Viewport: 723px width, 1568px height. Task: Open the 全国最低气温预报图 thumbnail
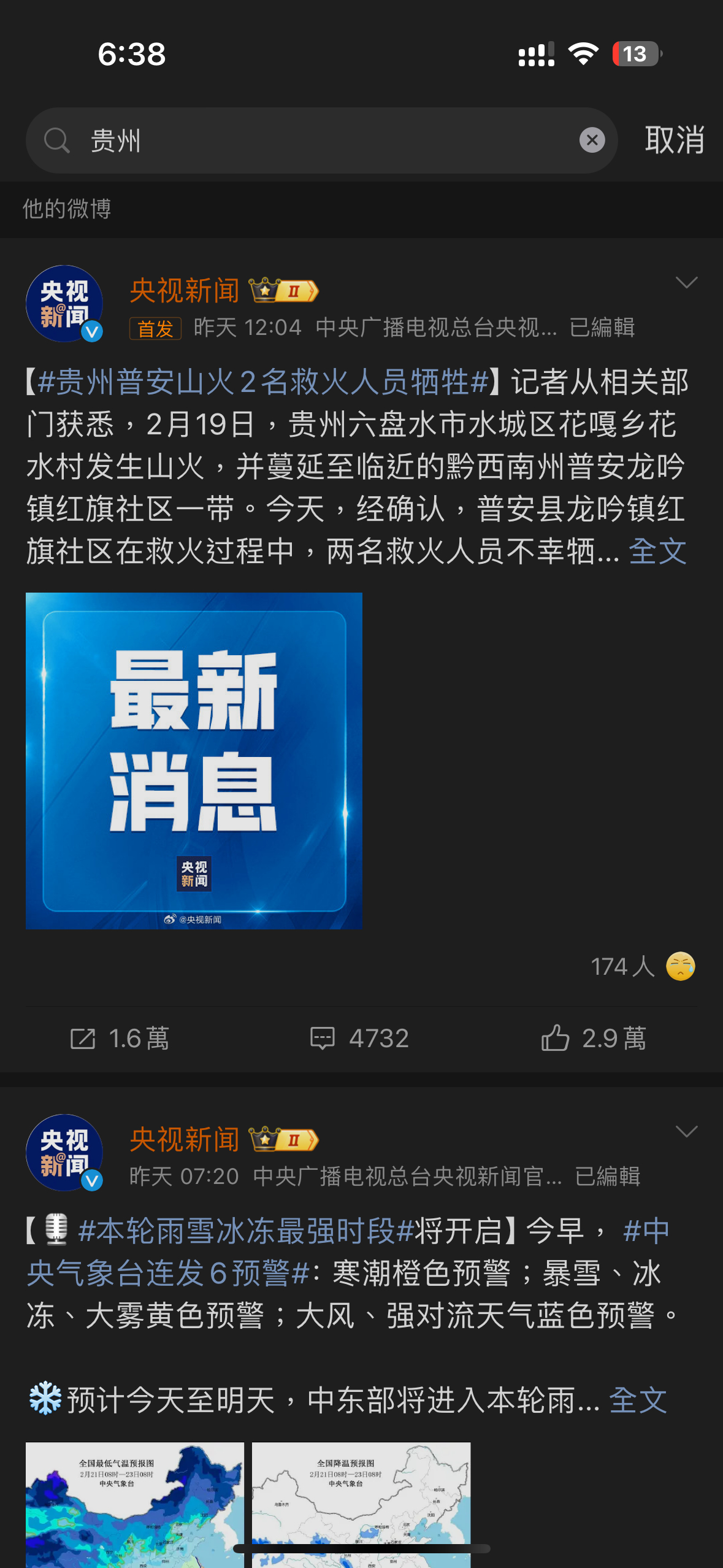[x=135, y=1504]
